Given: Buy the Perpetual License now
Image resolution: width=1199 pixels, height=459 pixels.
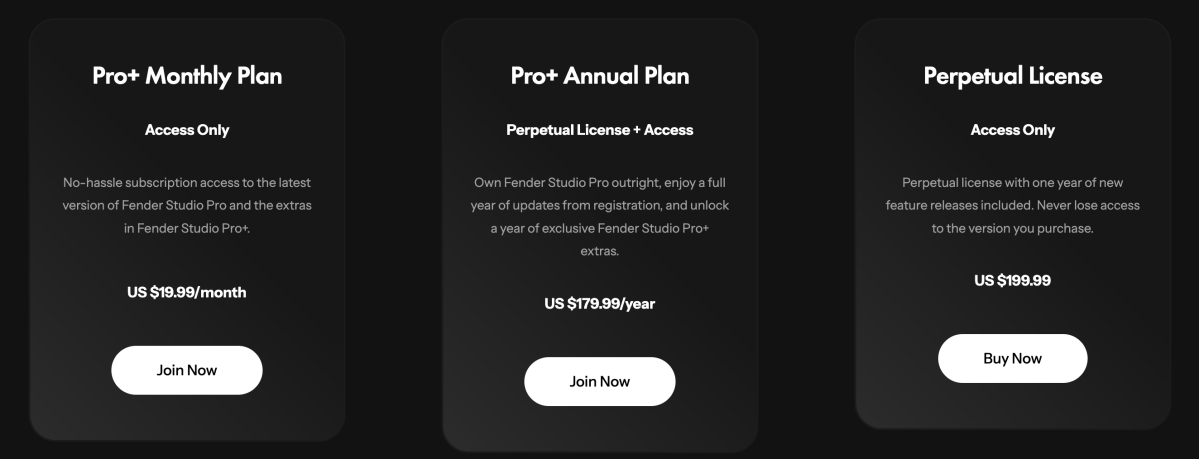Looking at the screenshot, I should 1012,358.
